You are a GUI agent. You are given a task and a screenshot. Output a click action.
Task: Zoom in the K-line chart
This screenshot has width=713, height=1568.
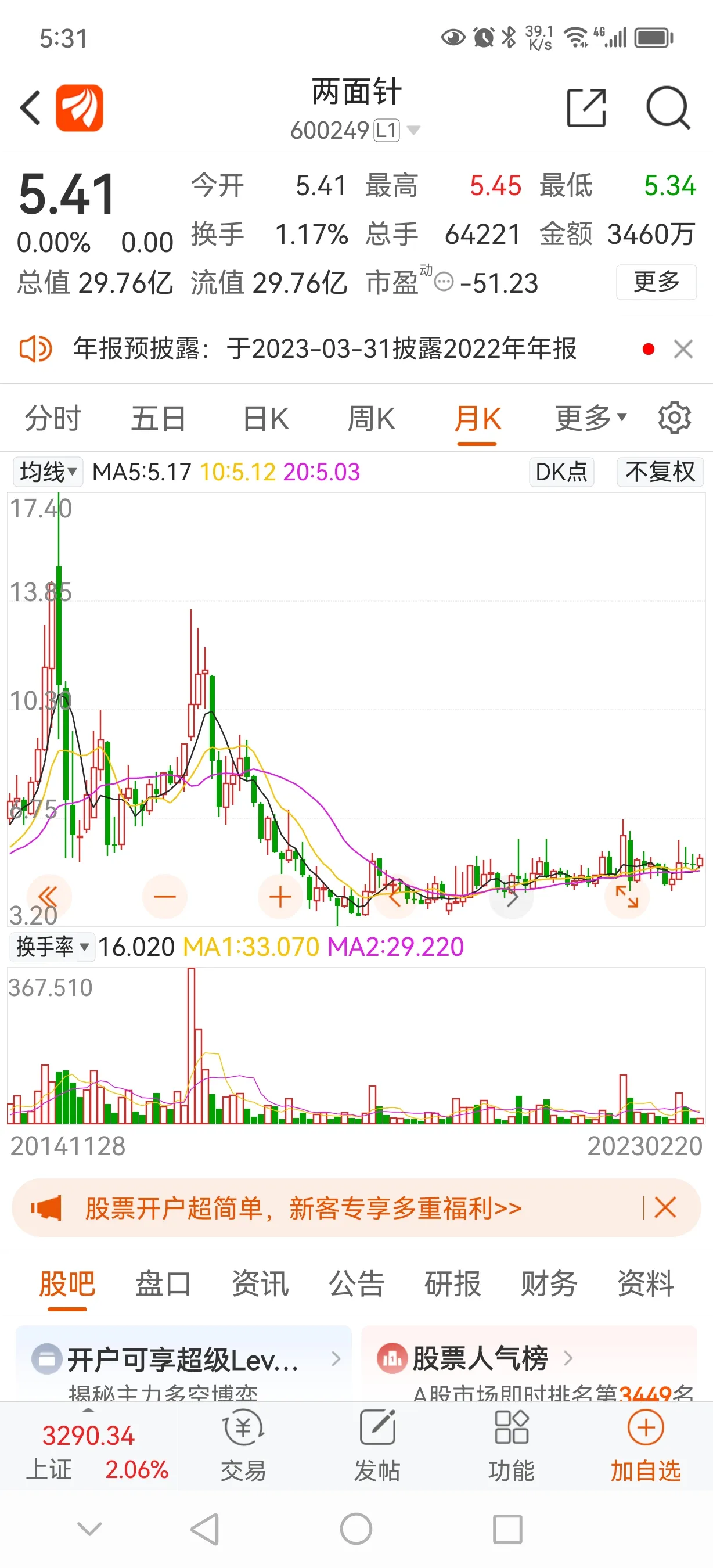280,897
